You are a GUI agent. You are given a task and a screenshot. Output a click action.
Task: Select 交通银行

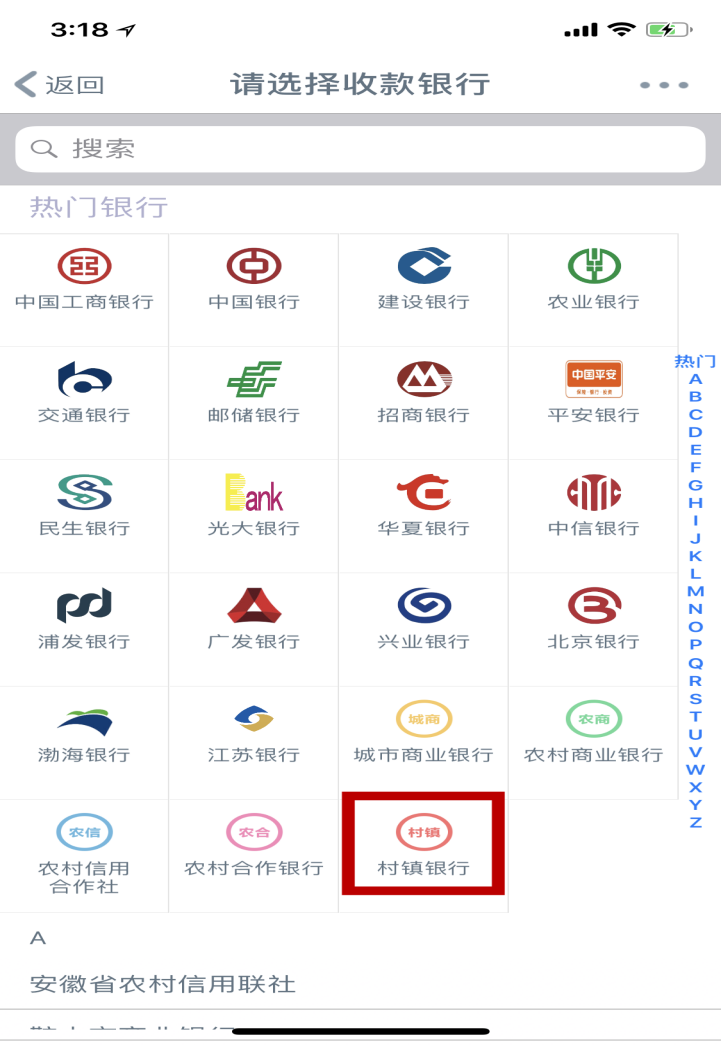[x=84, y=394]
